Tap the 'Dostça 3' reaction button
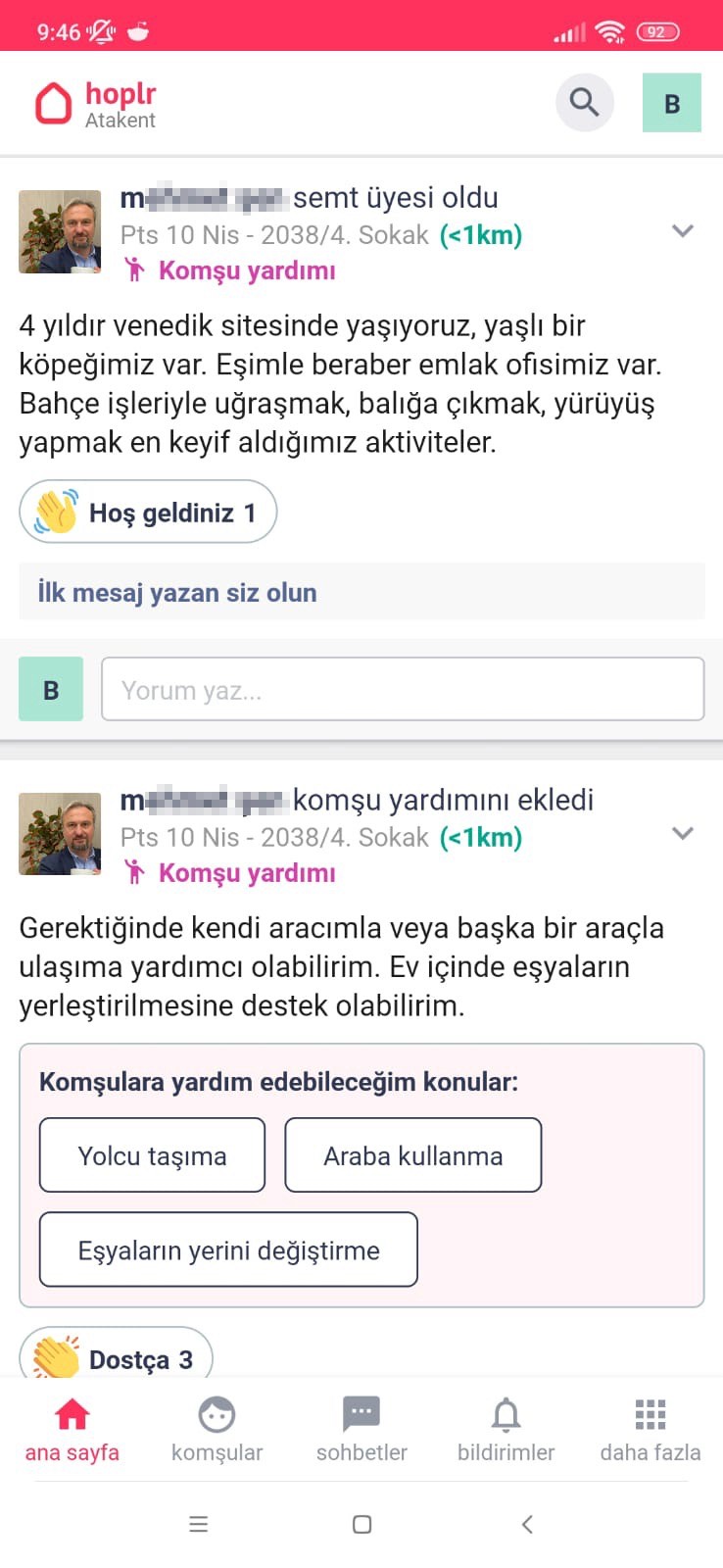 click(x=117, y=1356)
